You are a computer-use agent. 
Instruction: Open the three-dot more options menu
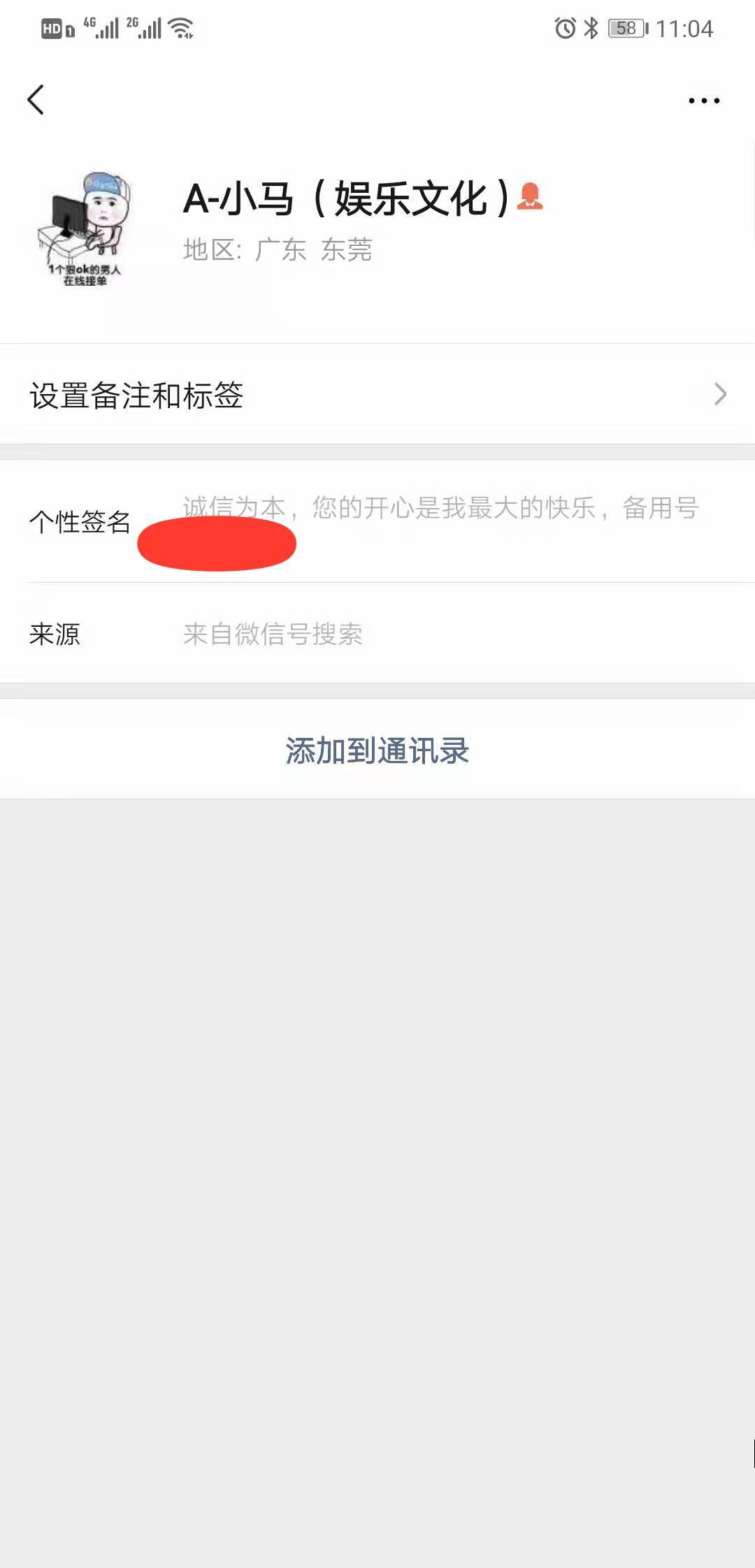[703, 101]
